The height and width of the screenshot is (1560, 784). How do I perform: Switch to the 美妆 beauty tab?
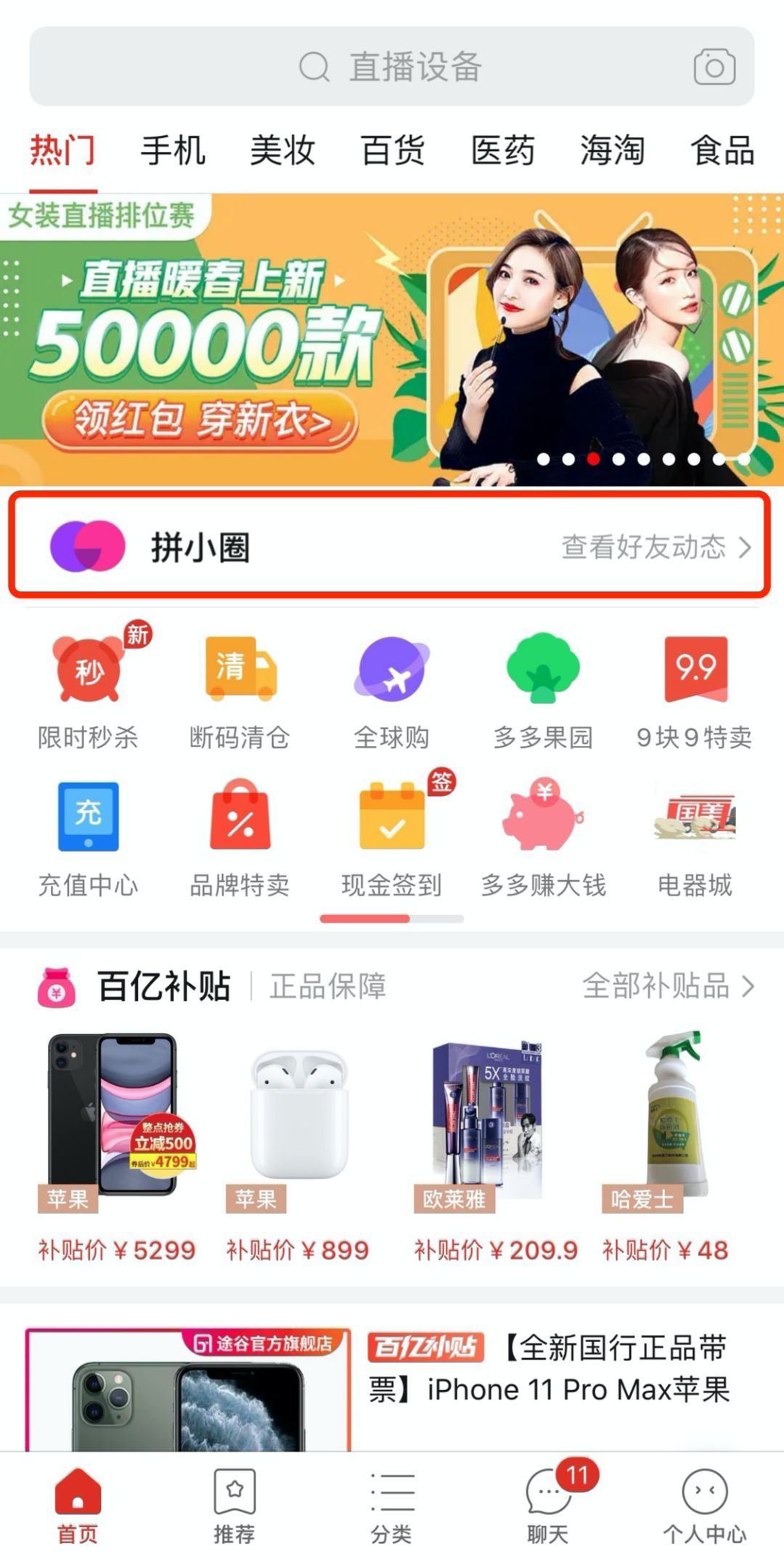[282, 151]
